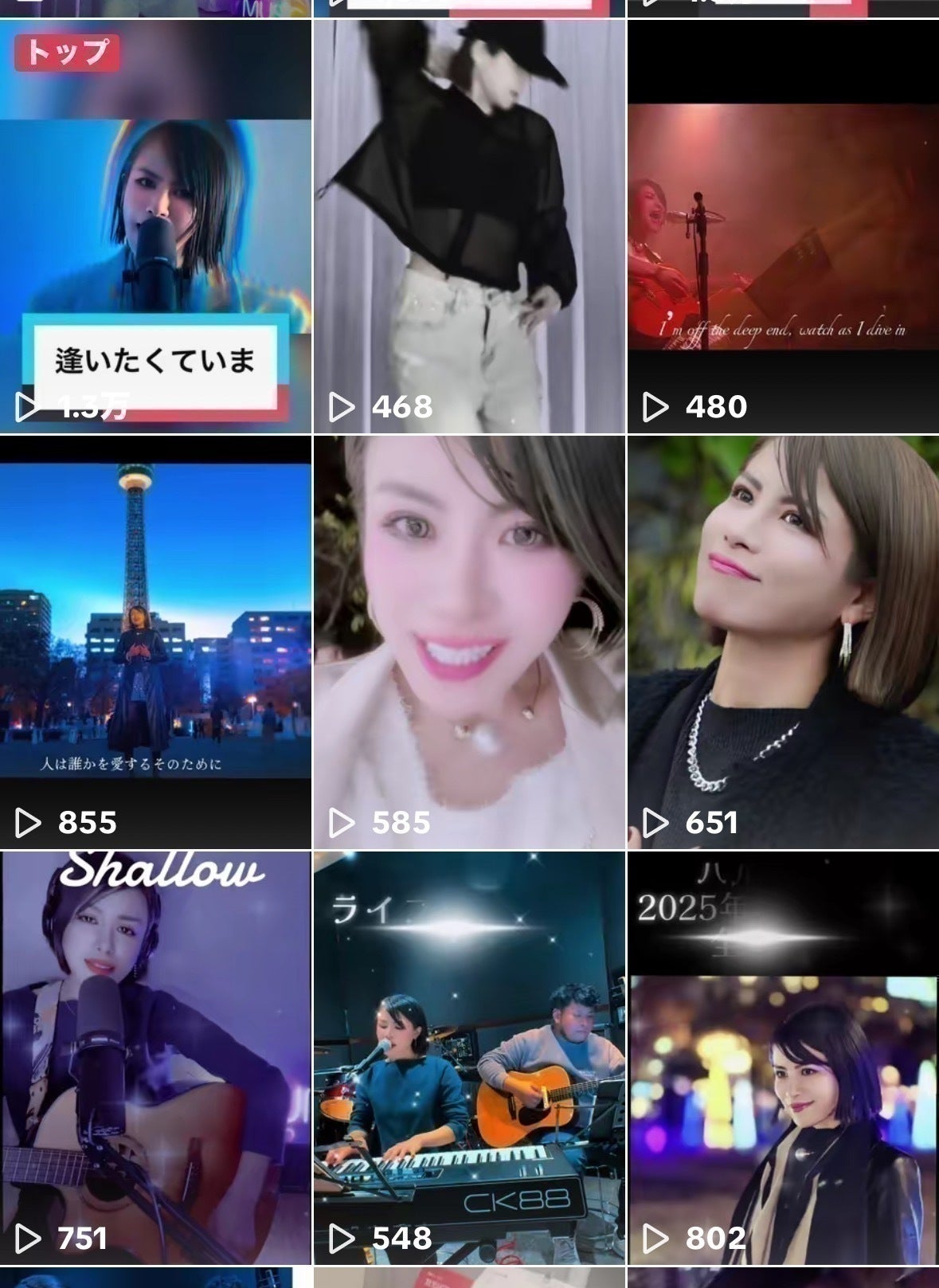Screen dimensions: 939x1288
Task: Open the red stage video with 480 views
Action: point(783,227)
